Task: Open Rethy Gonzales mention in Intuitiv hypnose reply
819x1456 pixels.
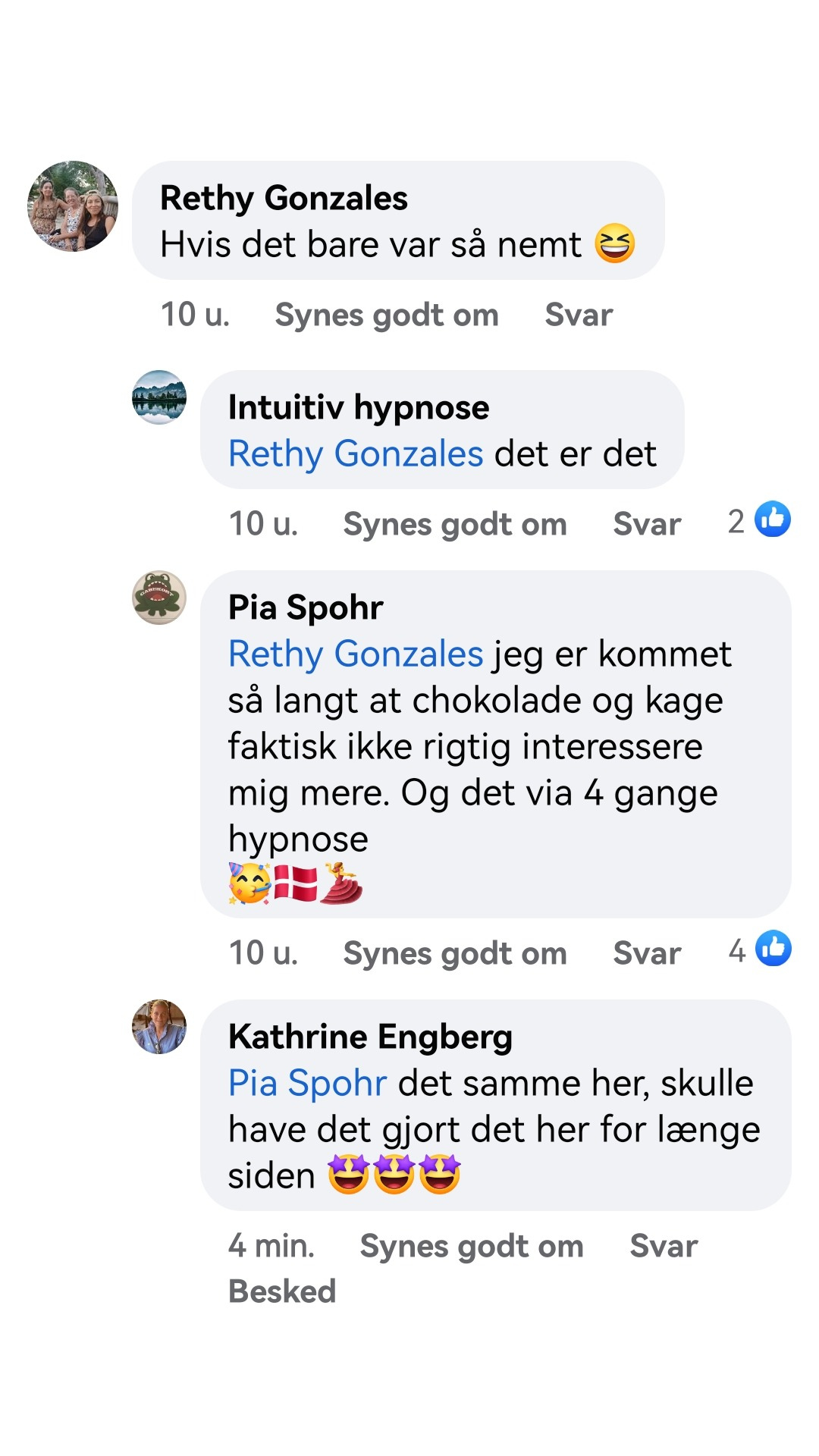Action: pyautogui.click(x=356, y=454)
